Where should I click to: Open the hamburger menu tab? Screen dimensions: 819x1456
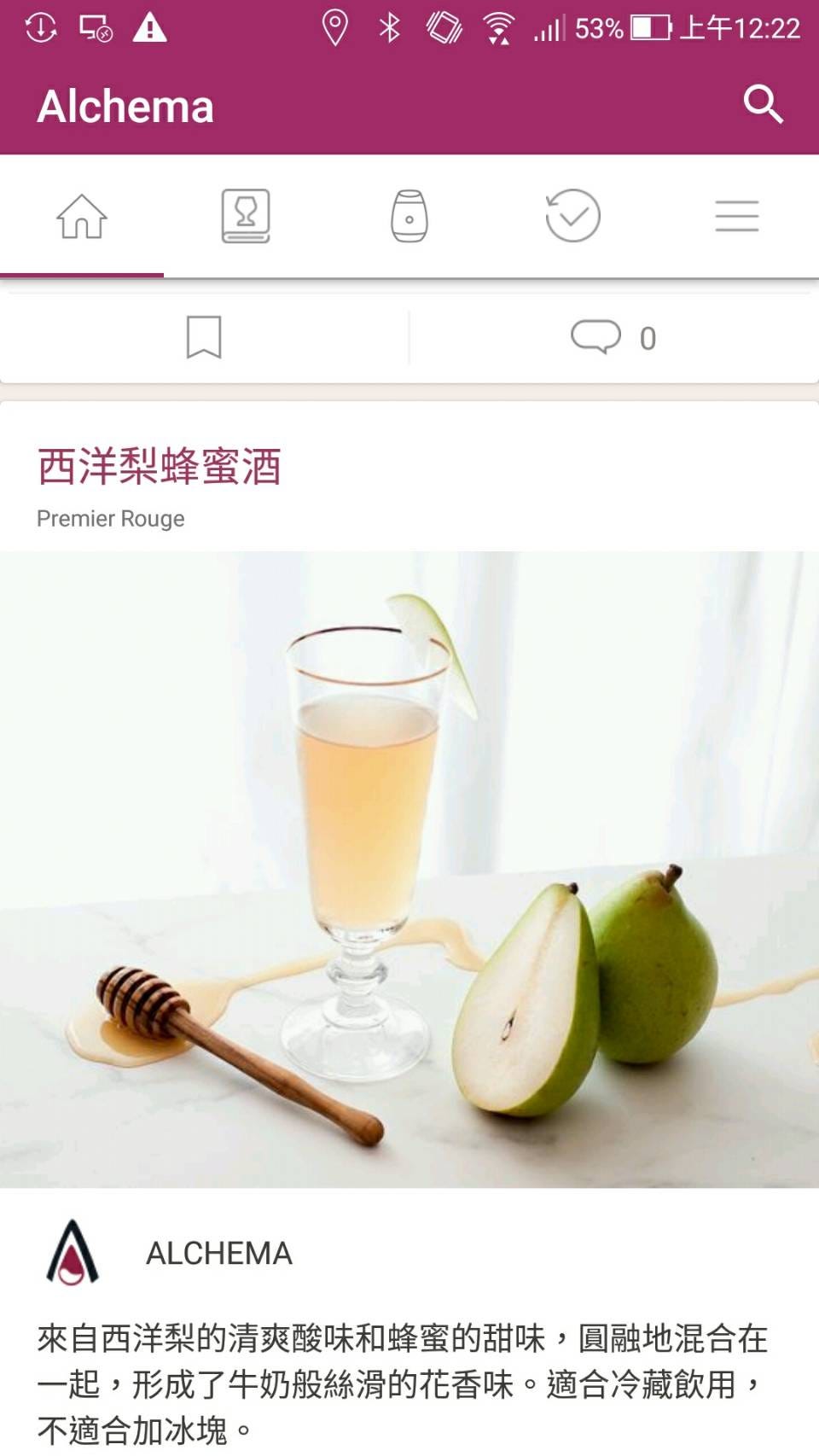(737, 216)
